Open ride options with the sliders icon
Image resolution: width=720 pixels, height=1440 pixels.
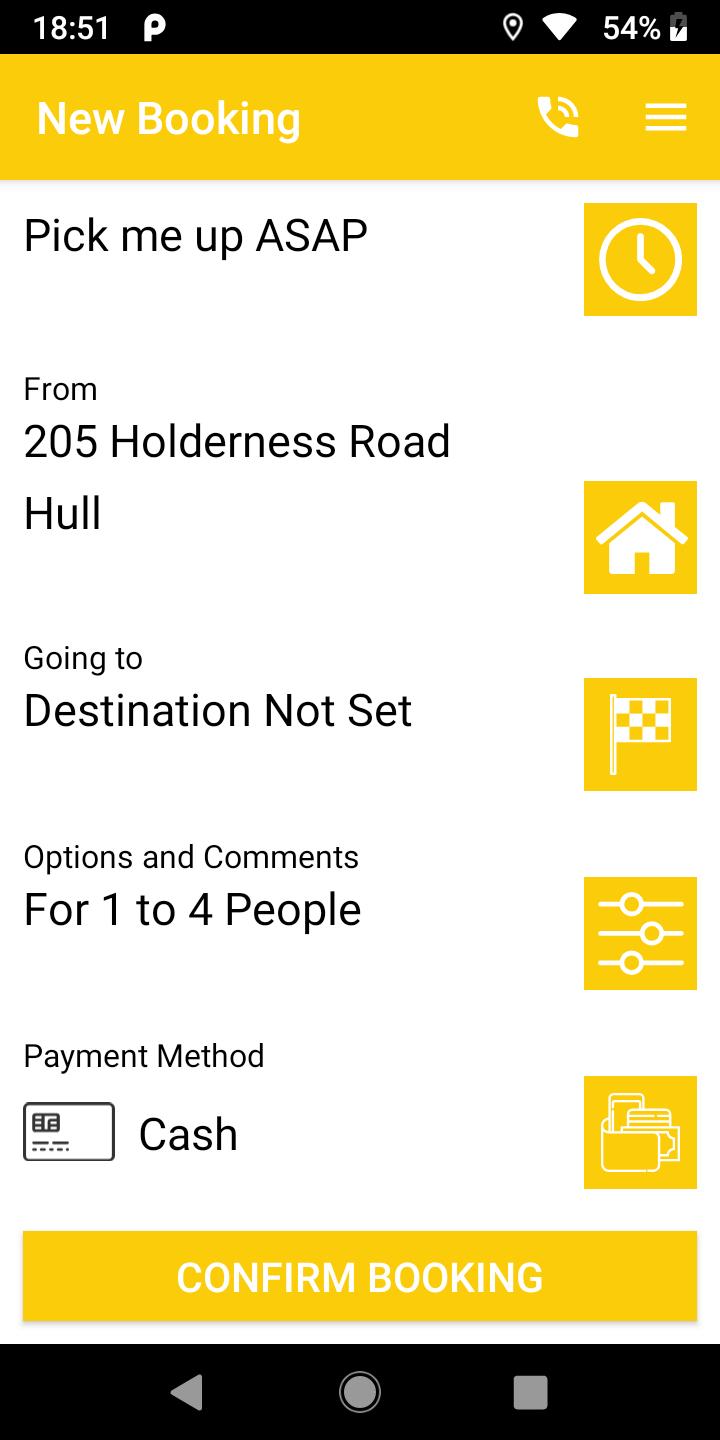coord(640,932)
